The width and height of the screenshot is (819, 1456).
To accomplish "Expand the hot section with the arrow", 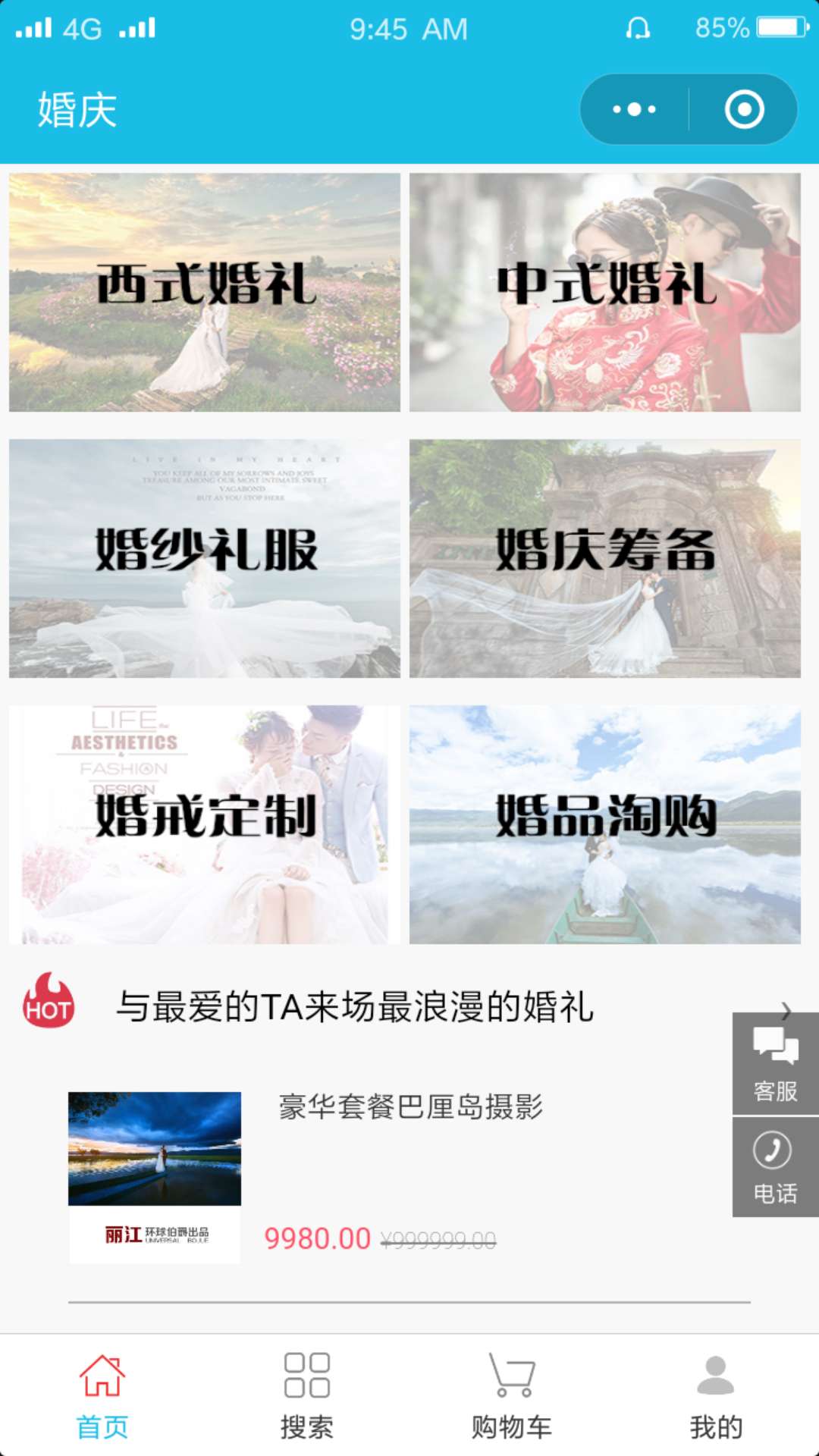I will [x=786, y=1009].
